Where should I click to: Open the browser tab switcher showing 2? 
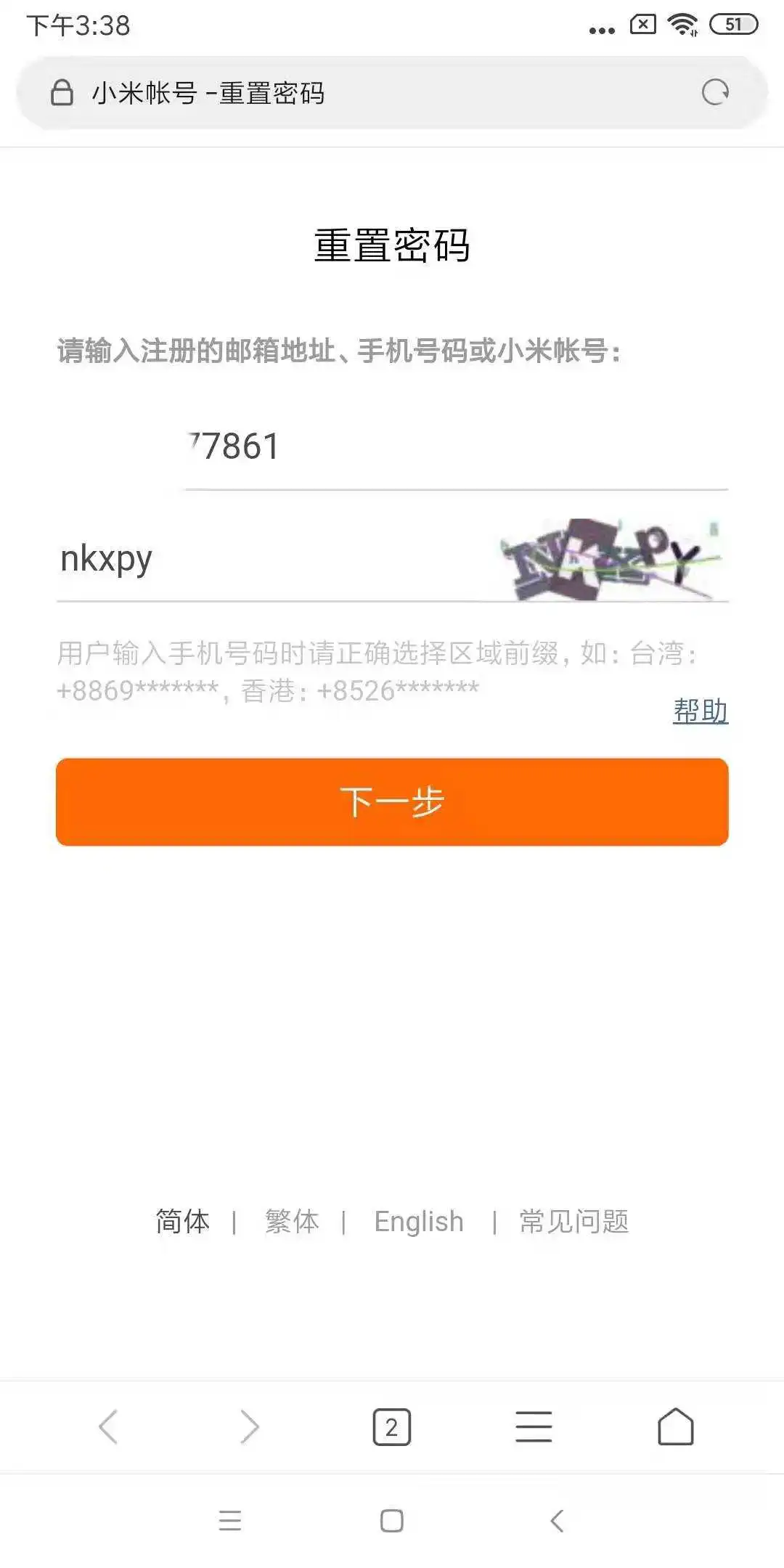[x=392, y=1427]
